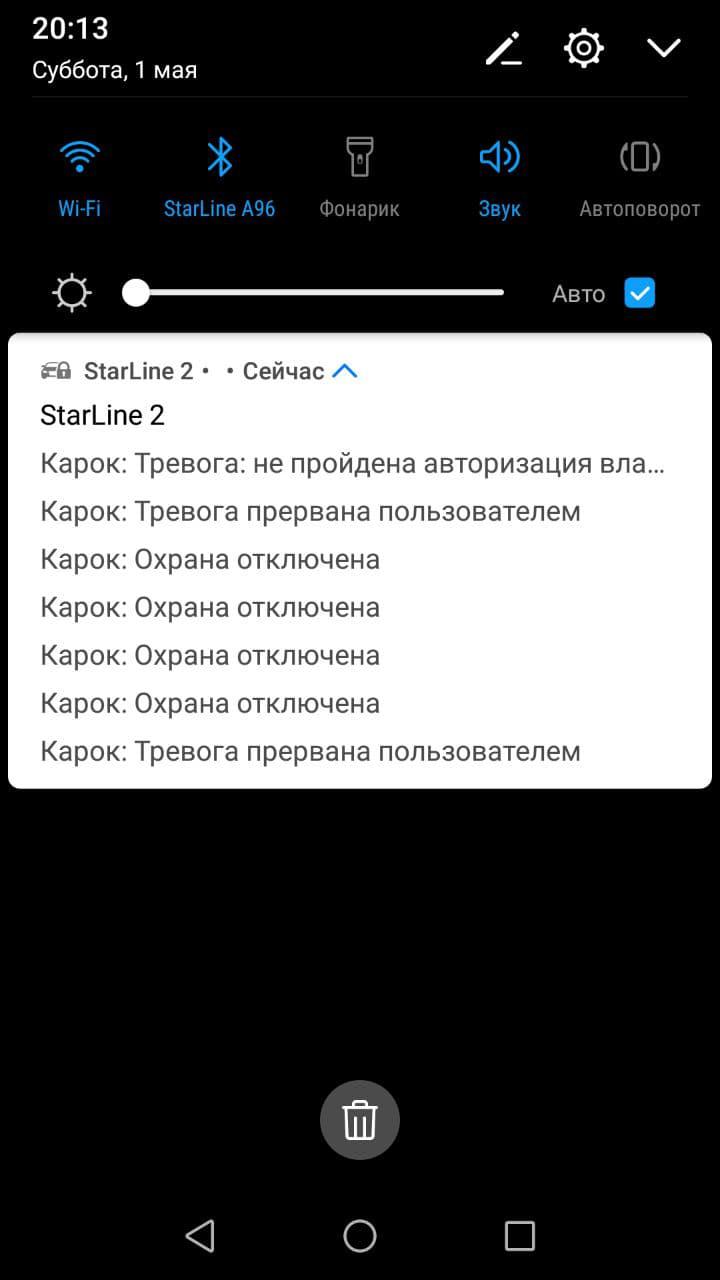Collapse the quick settings panel
The image size is (720, 1280).
click(664, 48)
